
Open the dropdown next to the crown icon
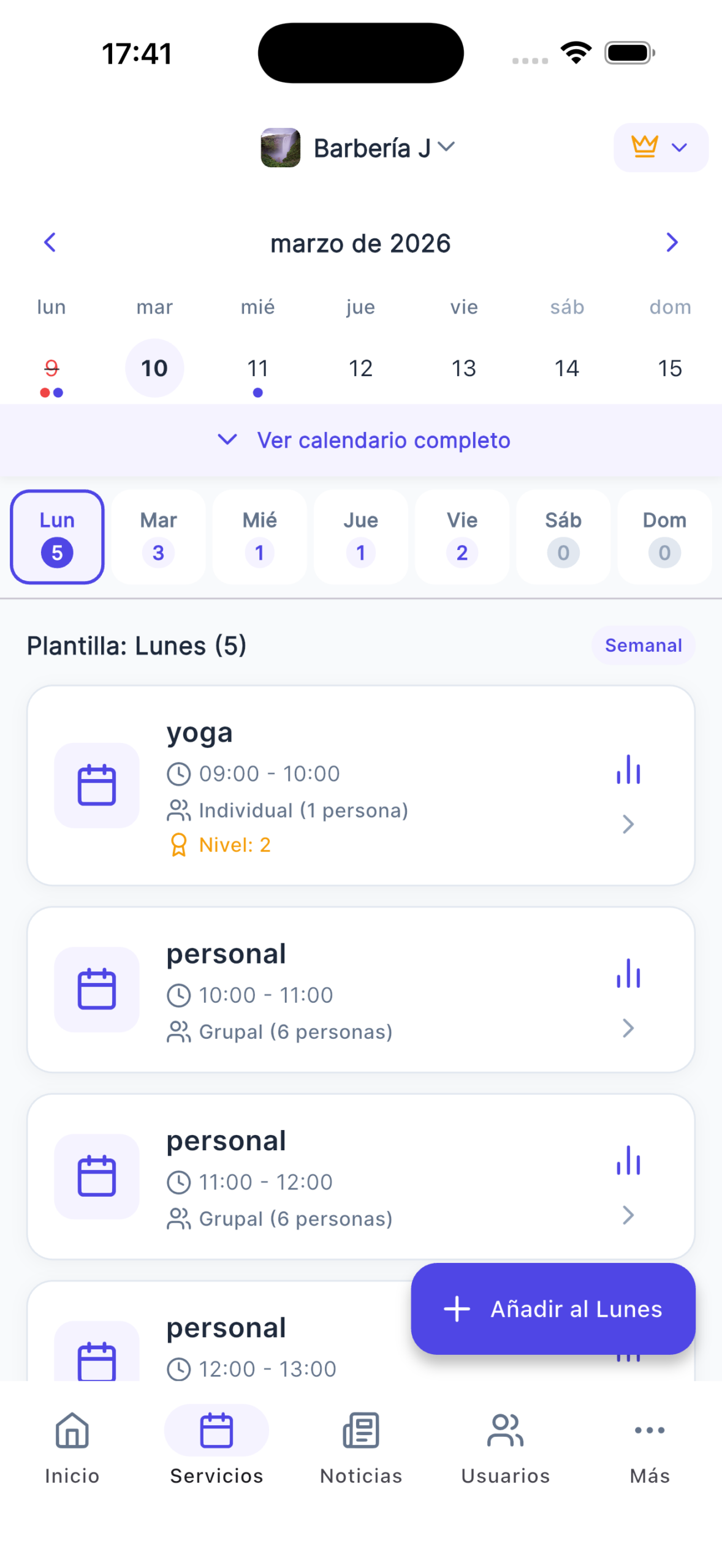[x=678, y=148]
